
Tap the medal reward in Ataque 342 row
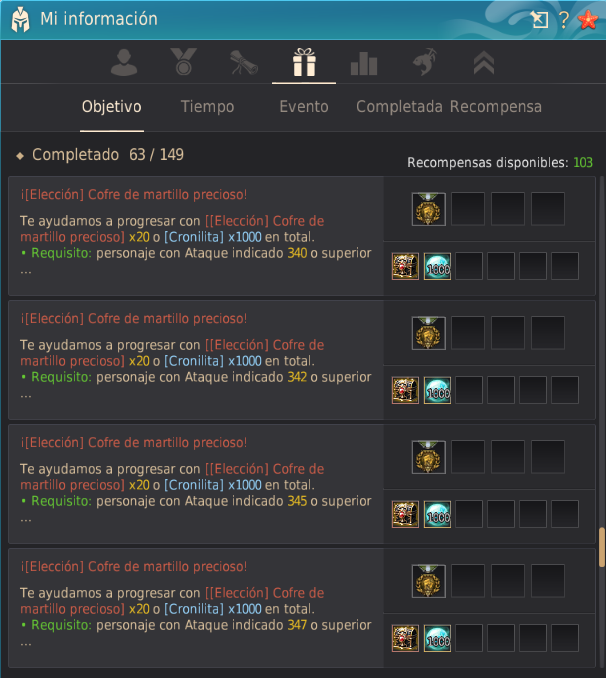point(428,333)
